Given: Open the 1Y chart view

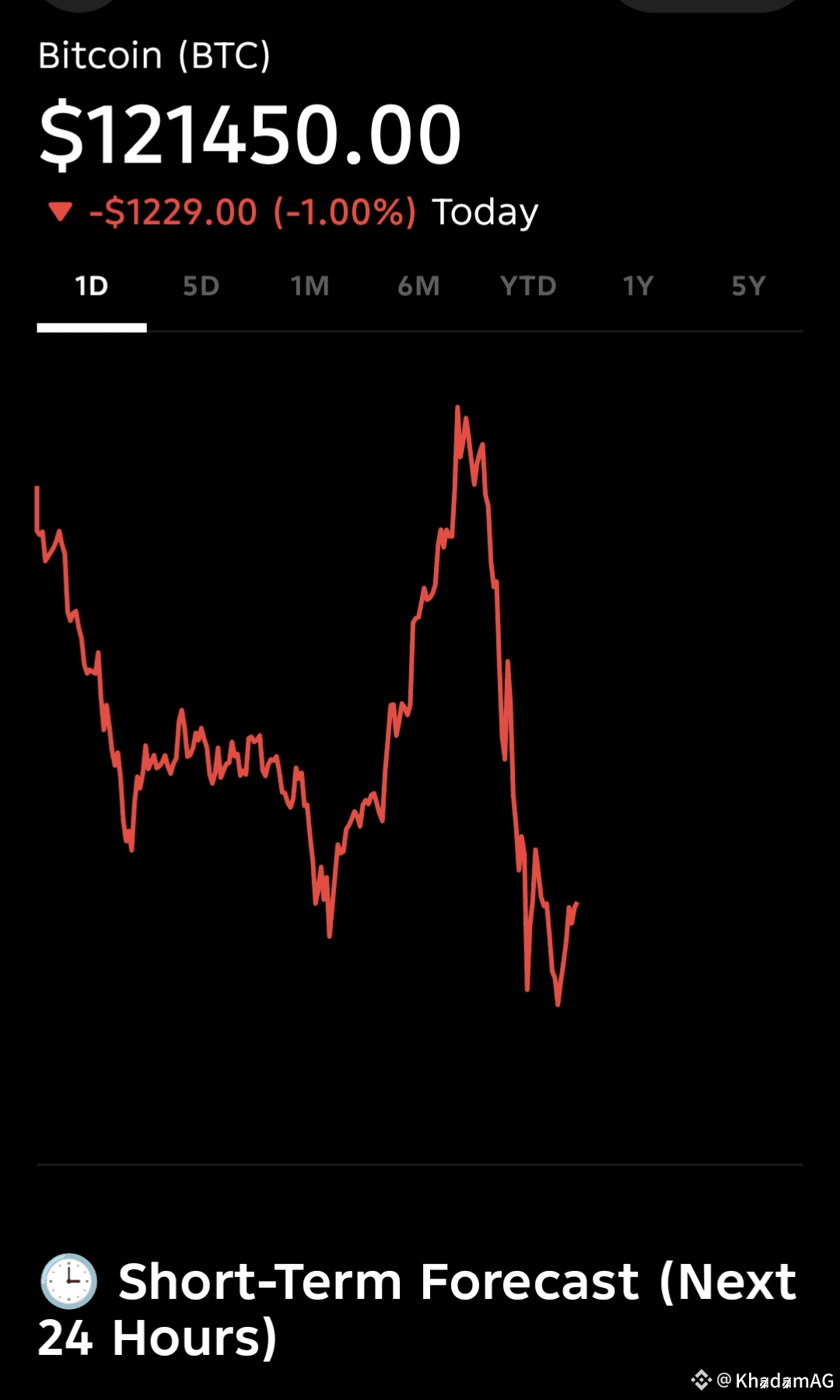Looking at the screenshot, I should [x=638, y=286].
